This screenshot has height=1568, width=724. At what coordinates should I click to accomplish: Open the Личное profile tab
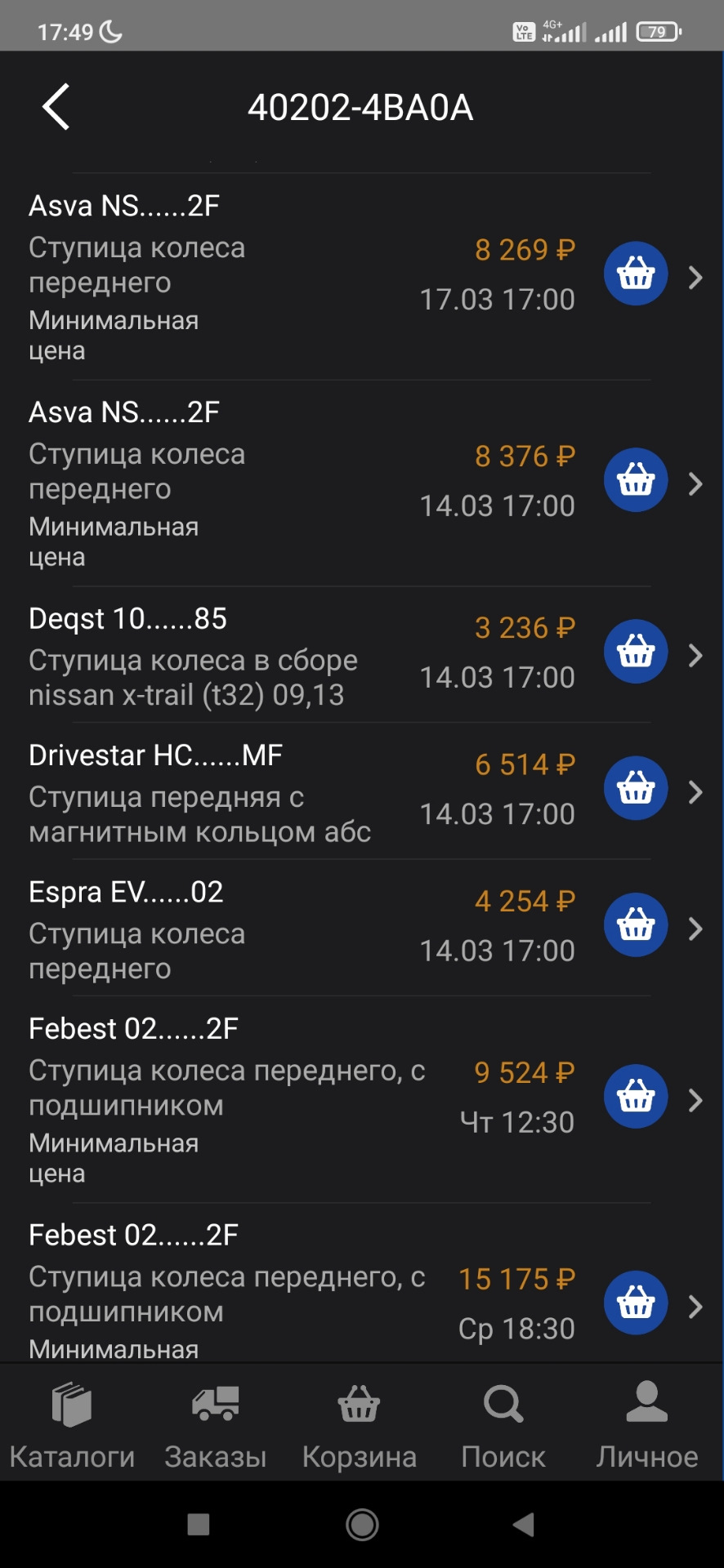[646, 1425]
